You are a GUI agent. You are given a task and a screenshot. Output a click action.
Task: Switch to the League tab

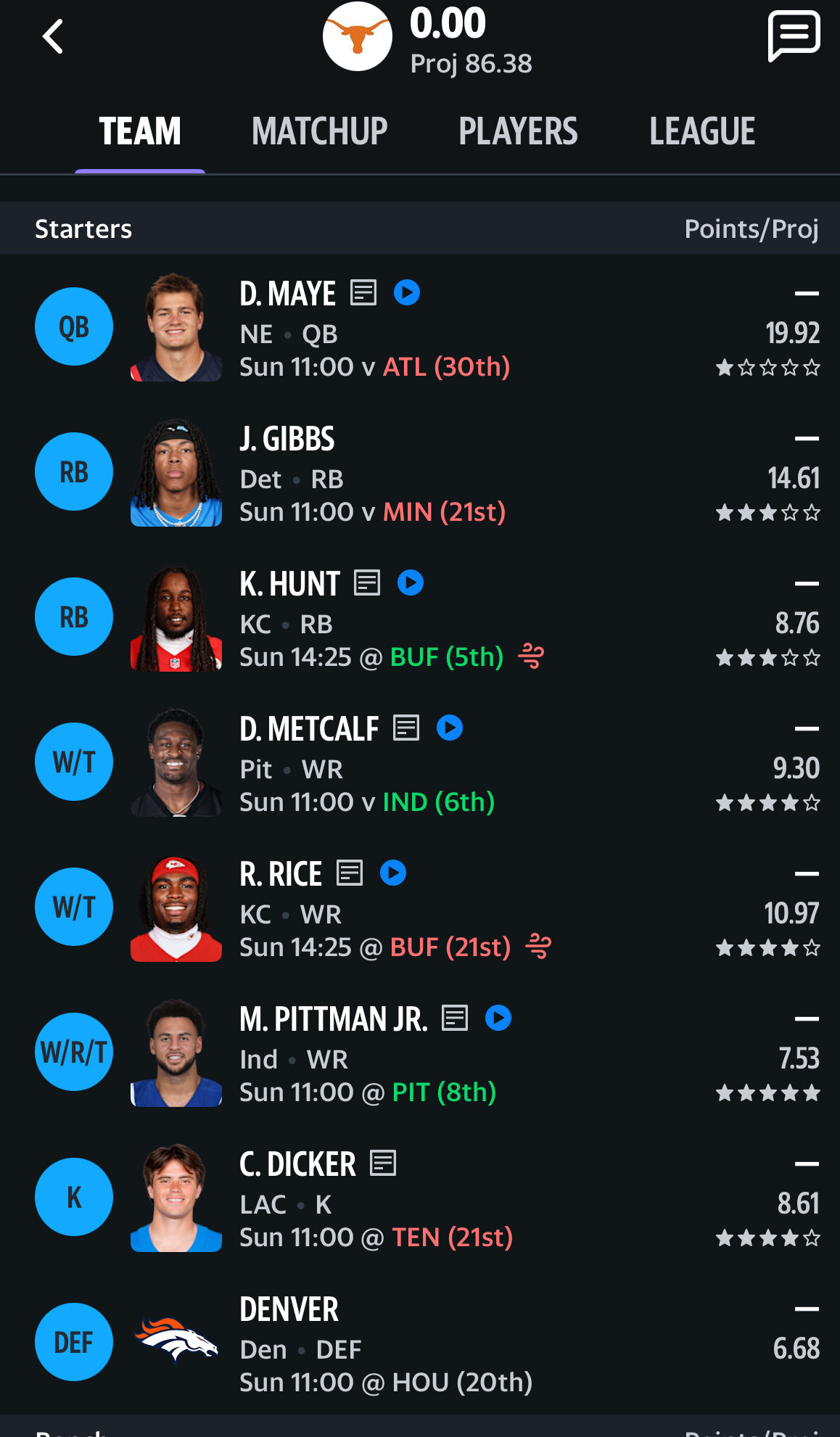[701, 132]
